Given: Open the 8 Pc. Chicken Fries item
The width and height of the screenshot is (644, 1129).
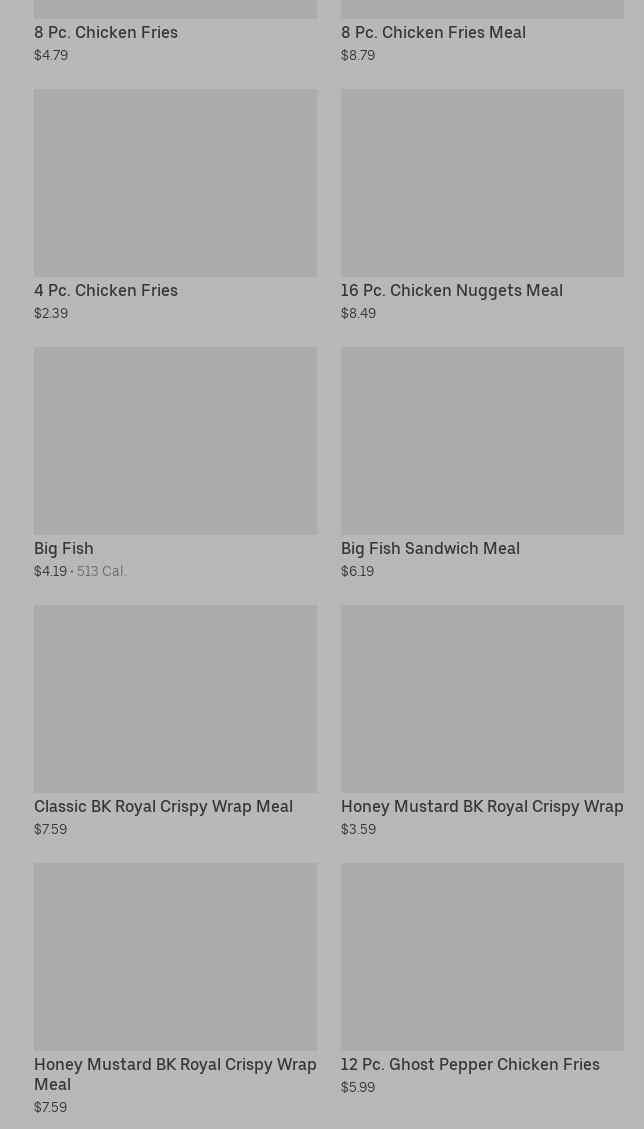Looking at the screenshot, I should point(106,32).
